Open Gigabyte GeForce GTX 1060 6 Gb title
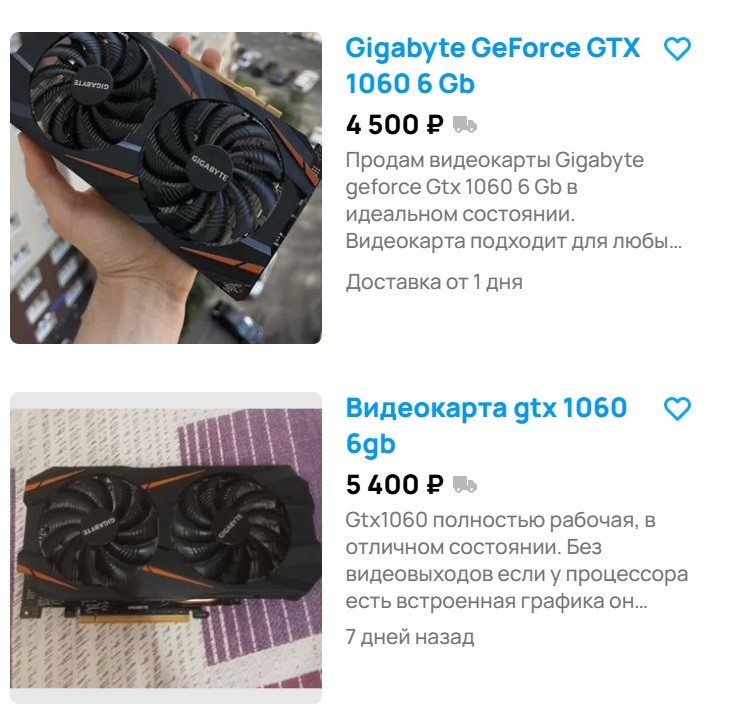 point(492,65)
